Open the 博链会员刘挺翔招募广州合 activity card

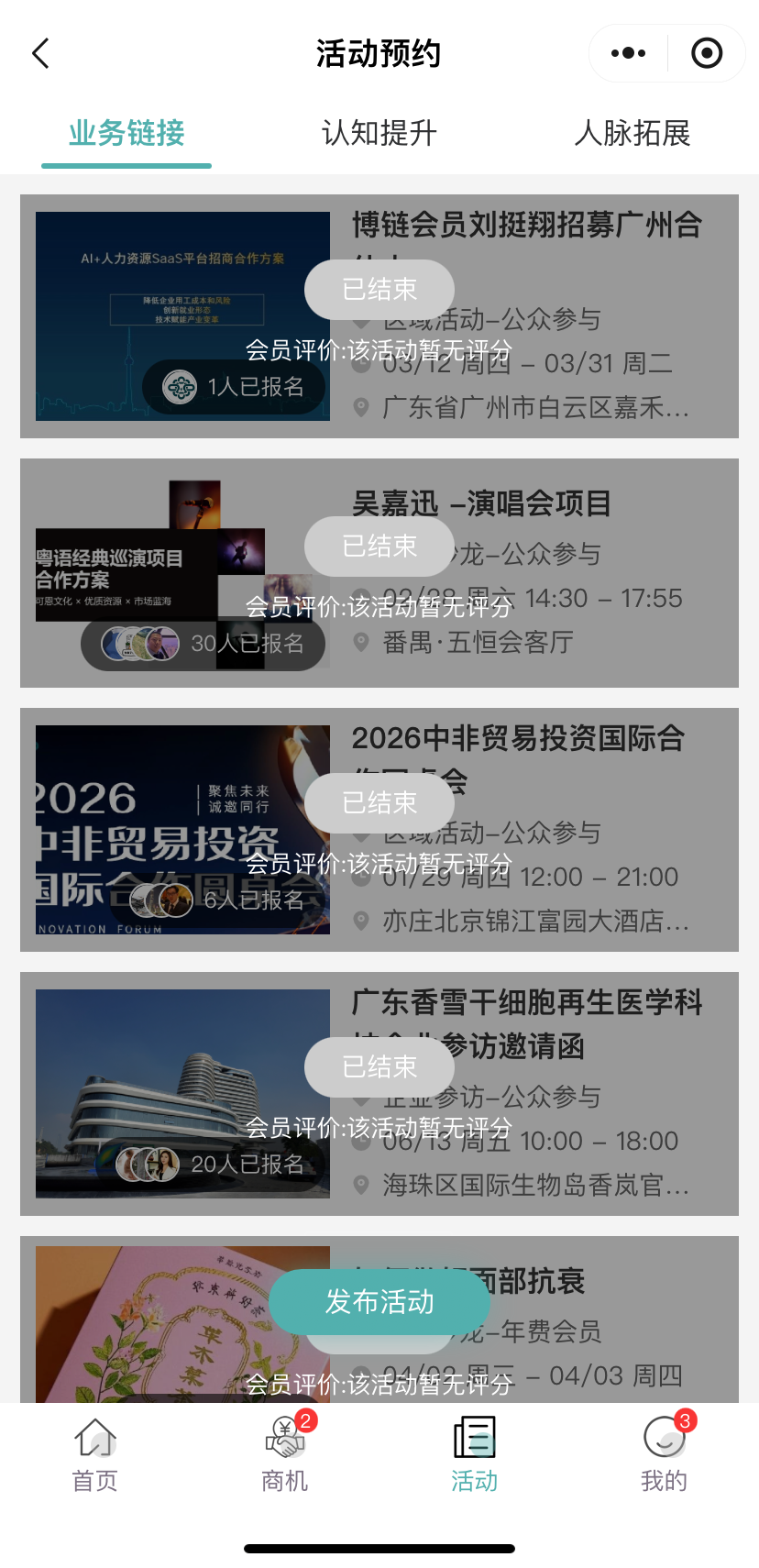click(x=526, y=226)
